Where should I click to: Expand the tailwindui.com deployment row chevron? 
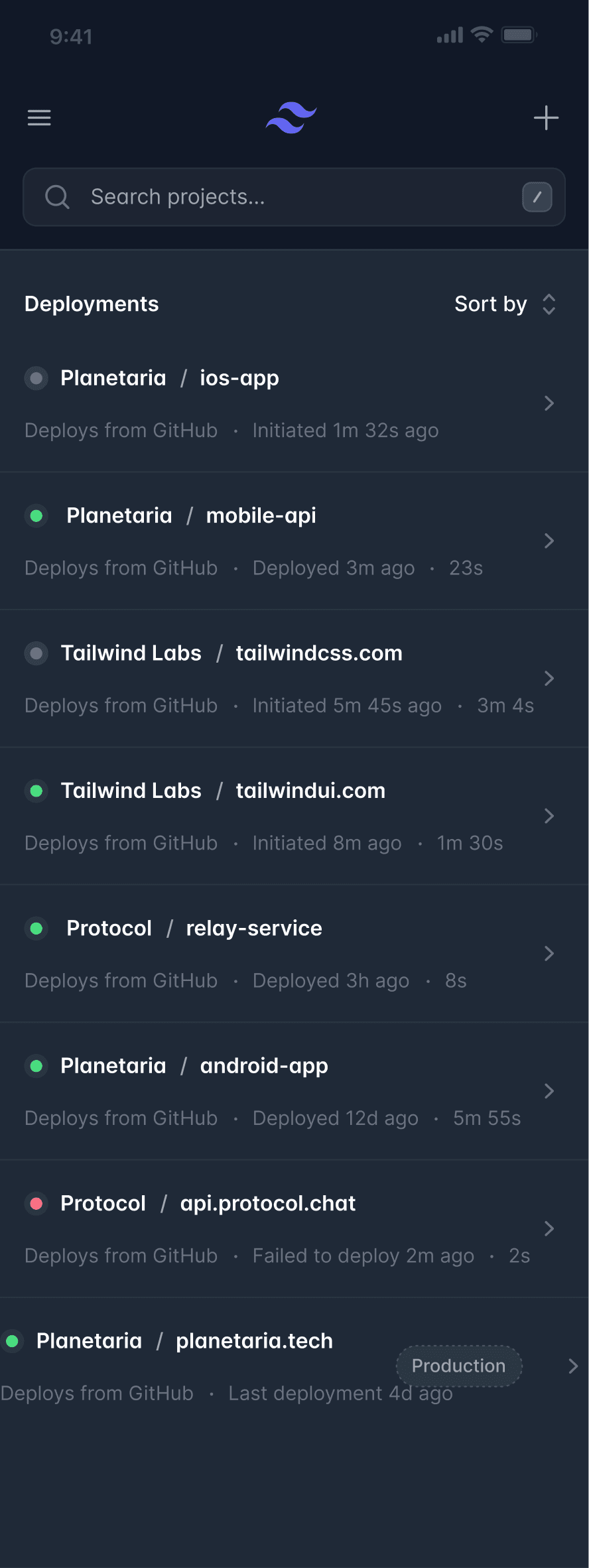click(549, 816)
